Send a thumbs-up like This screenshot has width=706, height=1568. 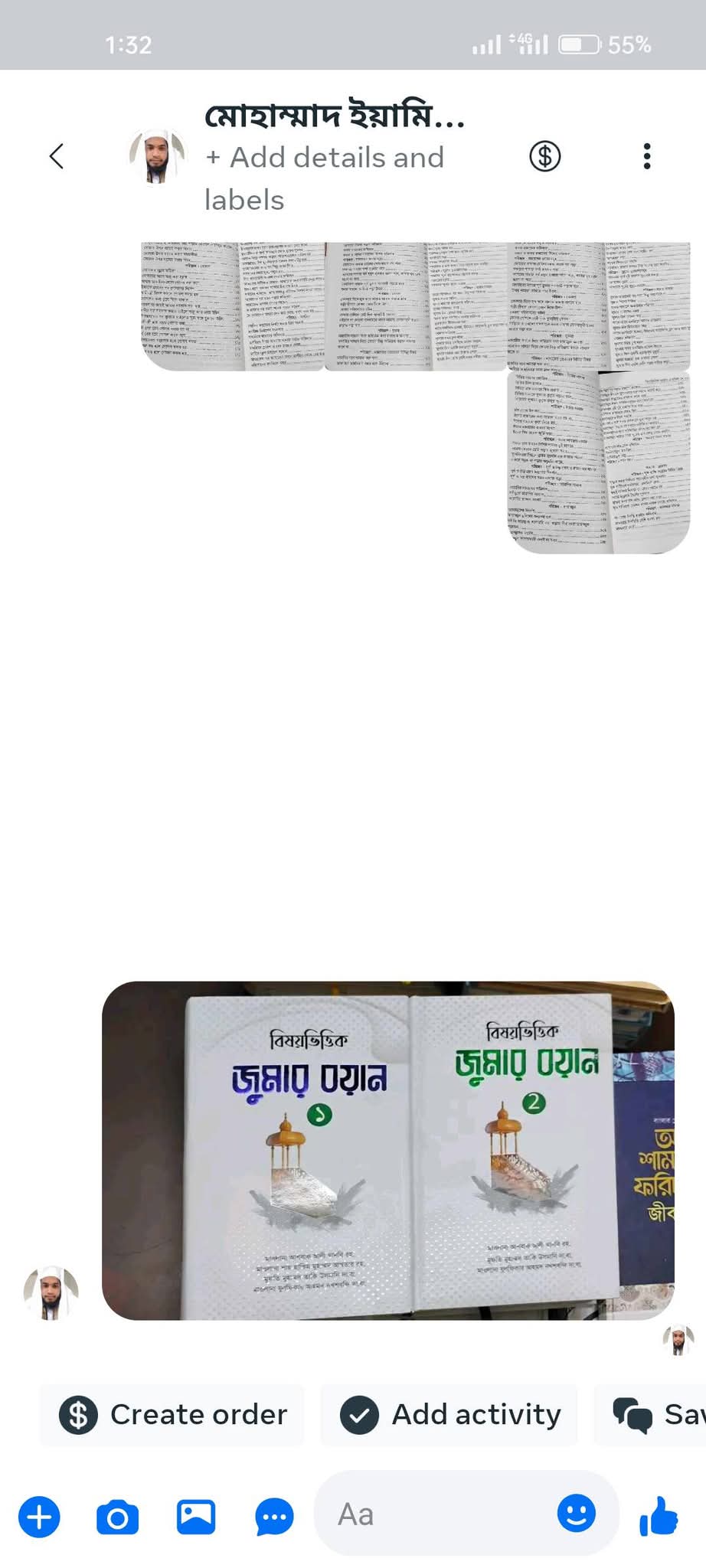point(659,1516)
